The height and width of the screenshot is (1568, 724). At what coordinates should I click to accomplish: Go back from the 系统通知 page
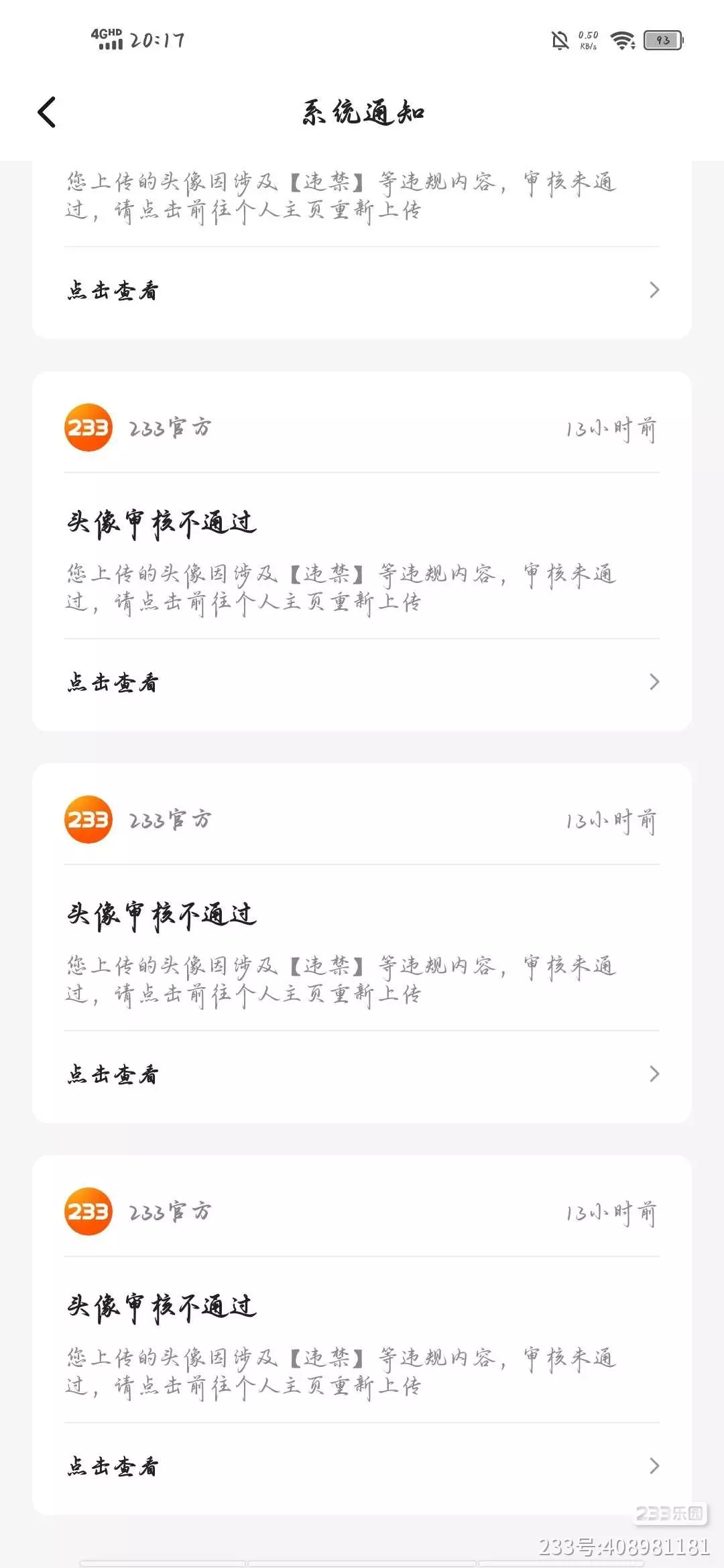click(x=47, y=113)
